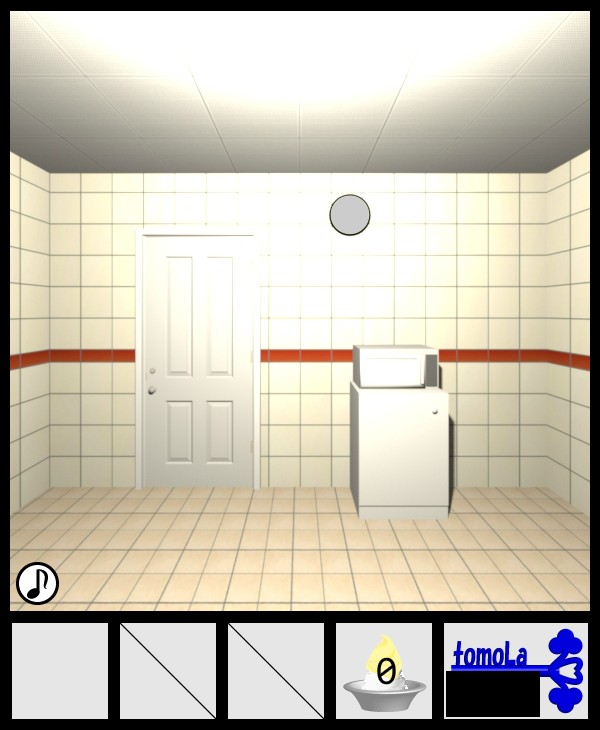This screenshot has height=730, width=600.
Task: Select the first empty inventory slot
Action: pyautogui.click(x=60, y=671)
